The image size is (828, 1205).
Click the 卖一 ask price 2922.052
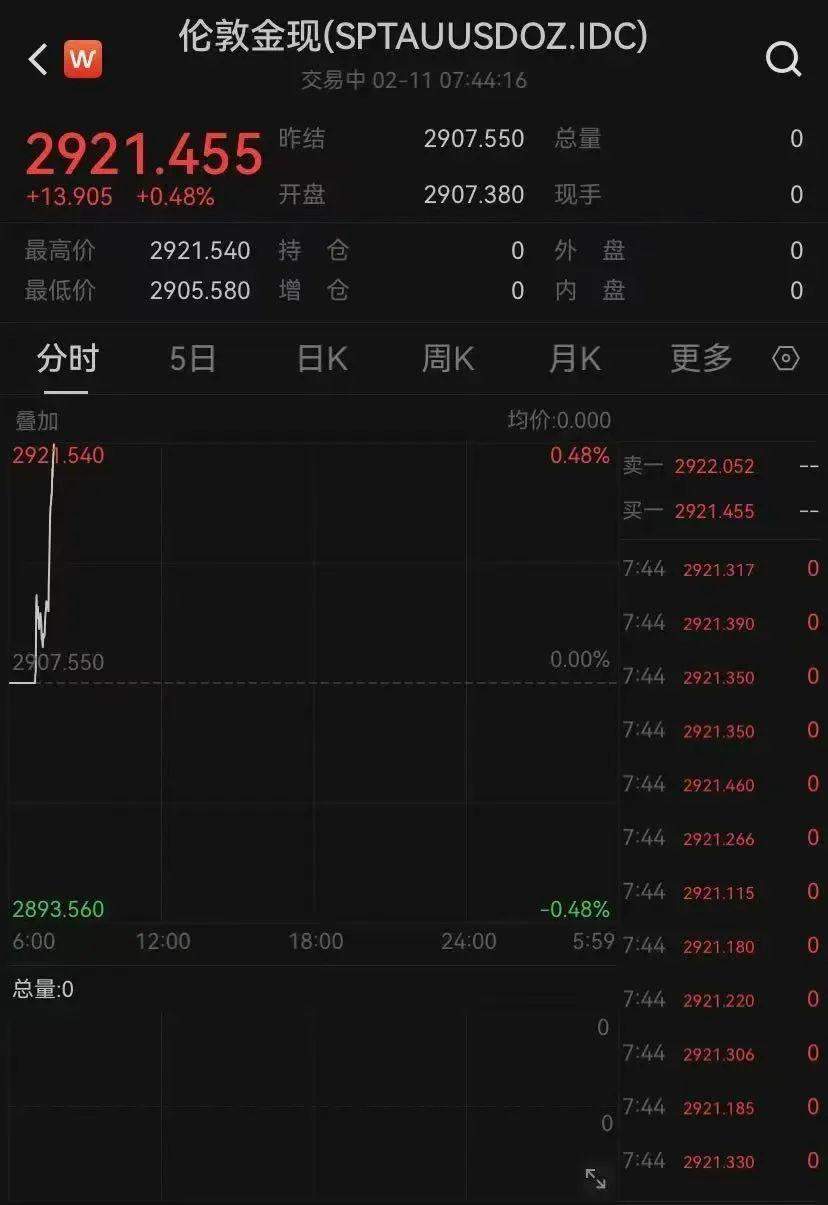717,466
